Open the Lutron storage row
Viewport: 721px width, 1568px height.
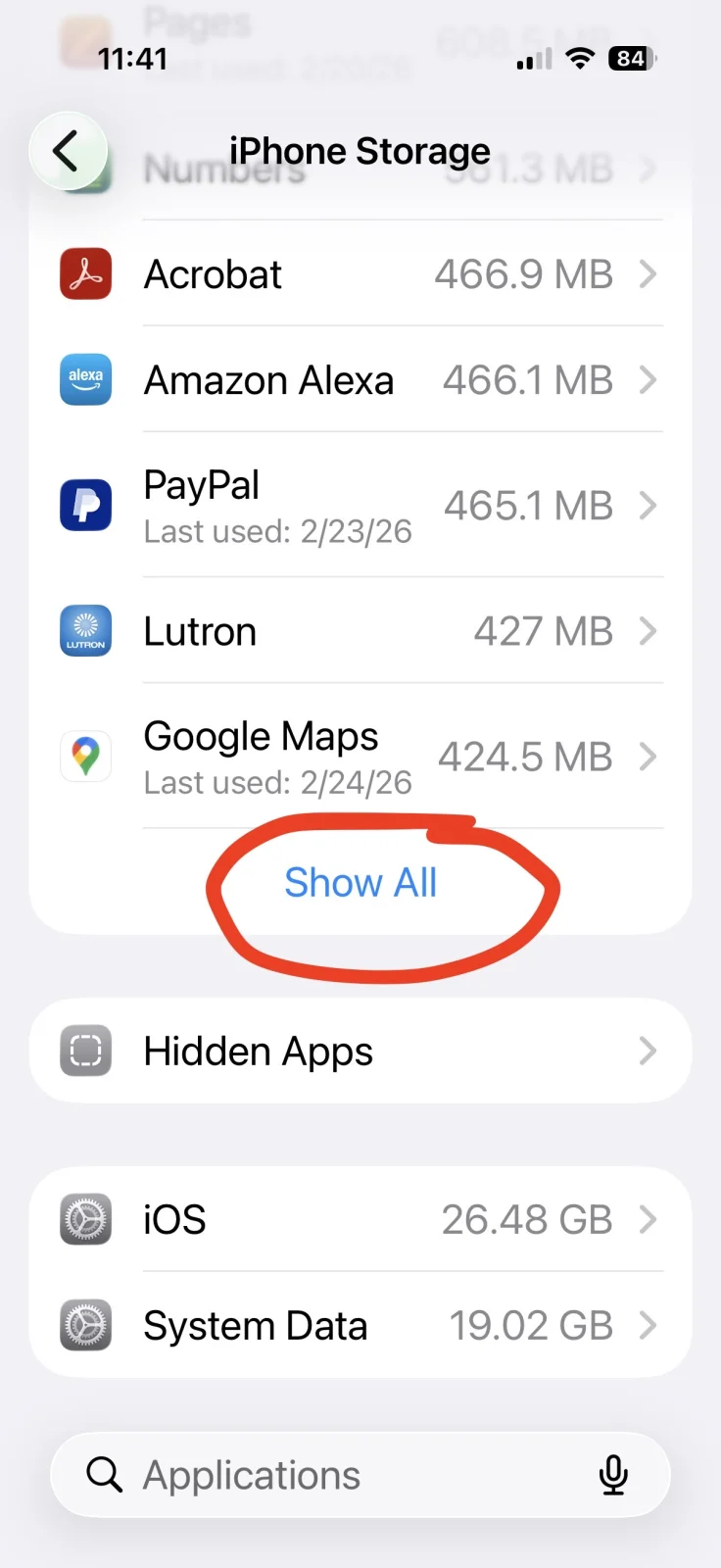click(x=360, y=631)
